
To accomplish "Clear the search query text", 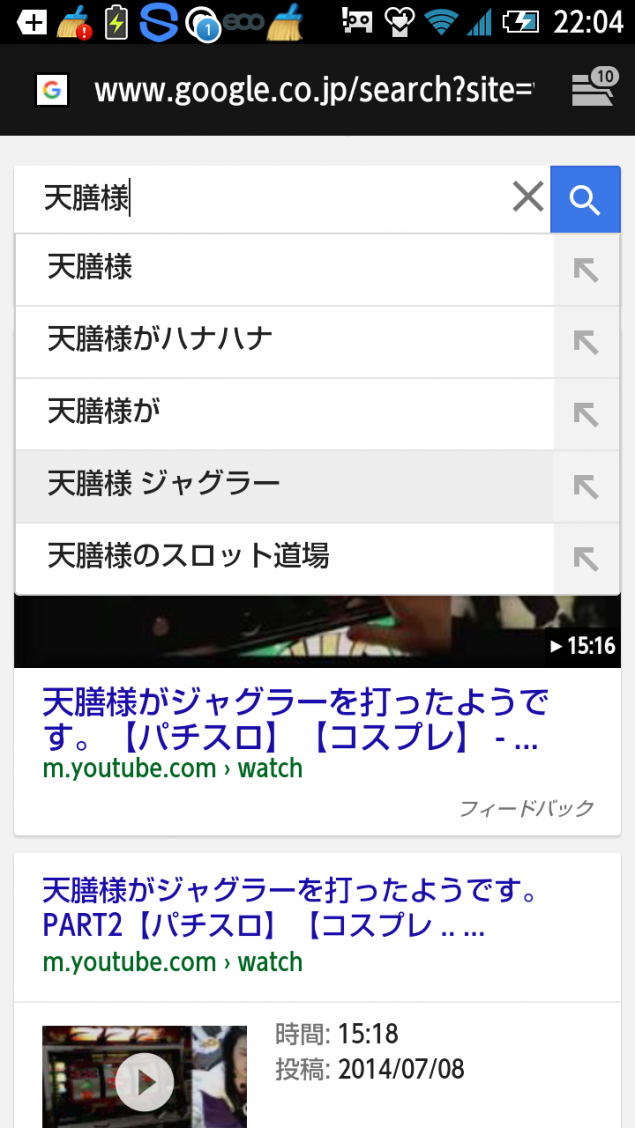I will point(527,199).
